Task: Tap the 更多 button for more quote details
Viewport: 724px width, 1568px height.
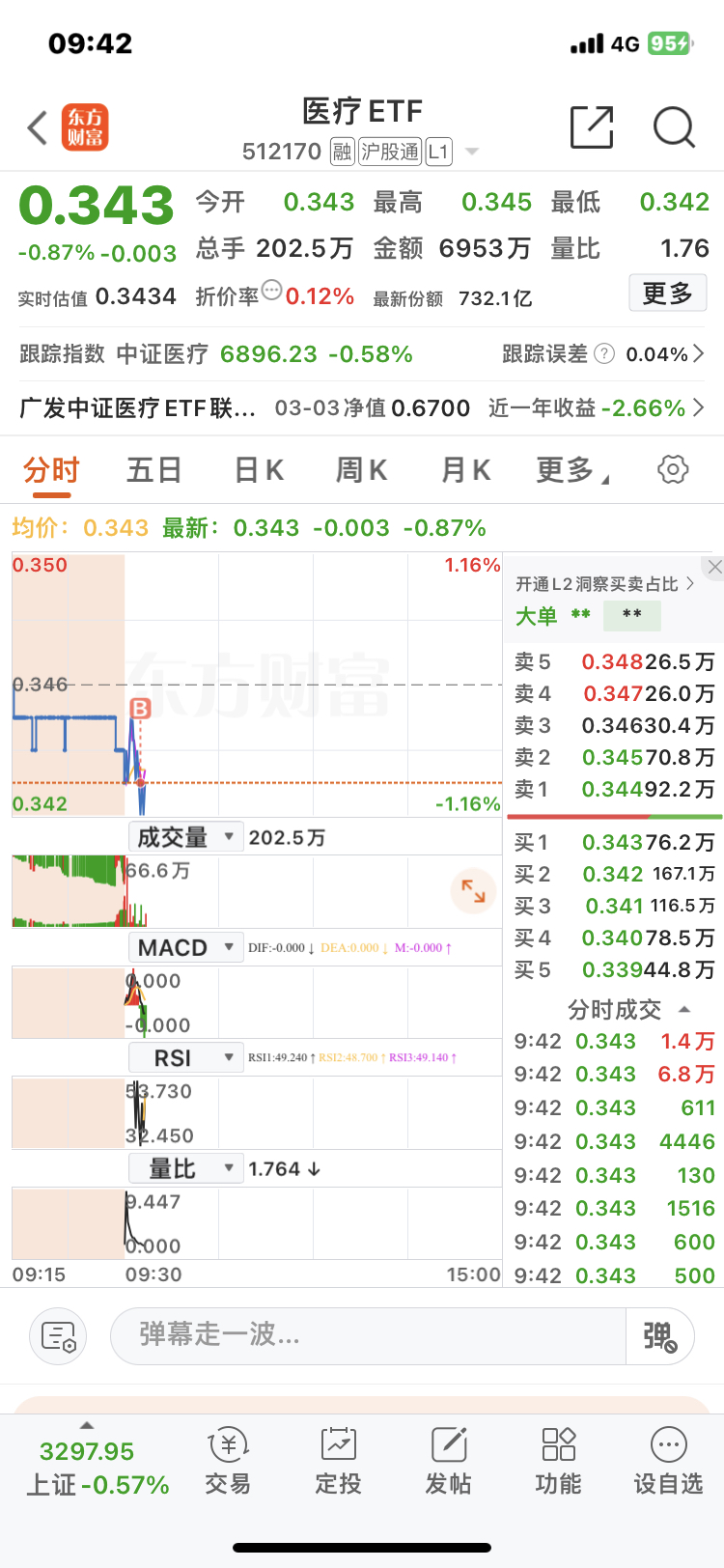Action: point(668,293)
